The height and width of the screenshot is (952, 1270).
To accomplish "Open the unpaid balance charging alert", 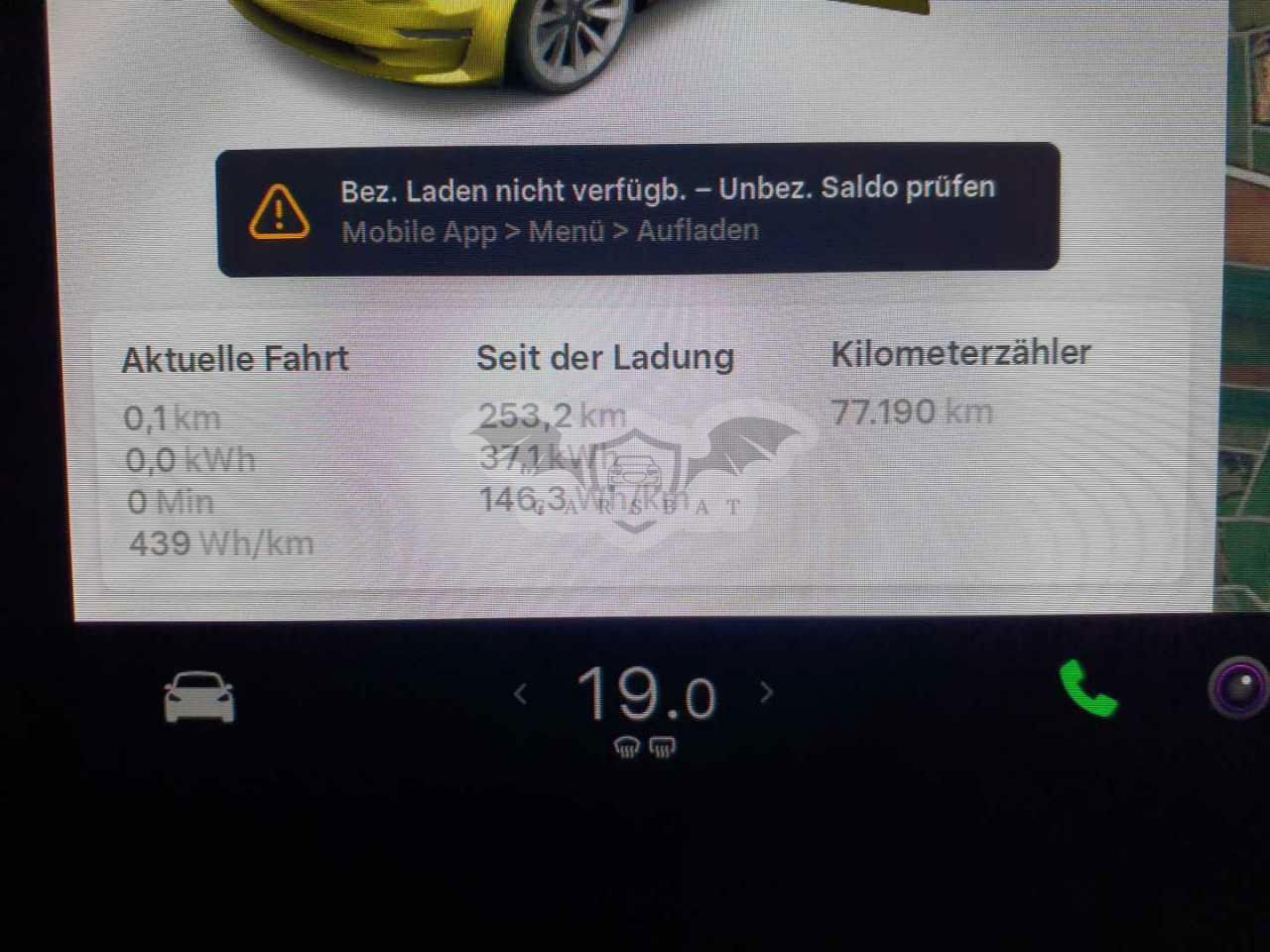I will (638, 209).
